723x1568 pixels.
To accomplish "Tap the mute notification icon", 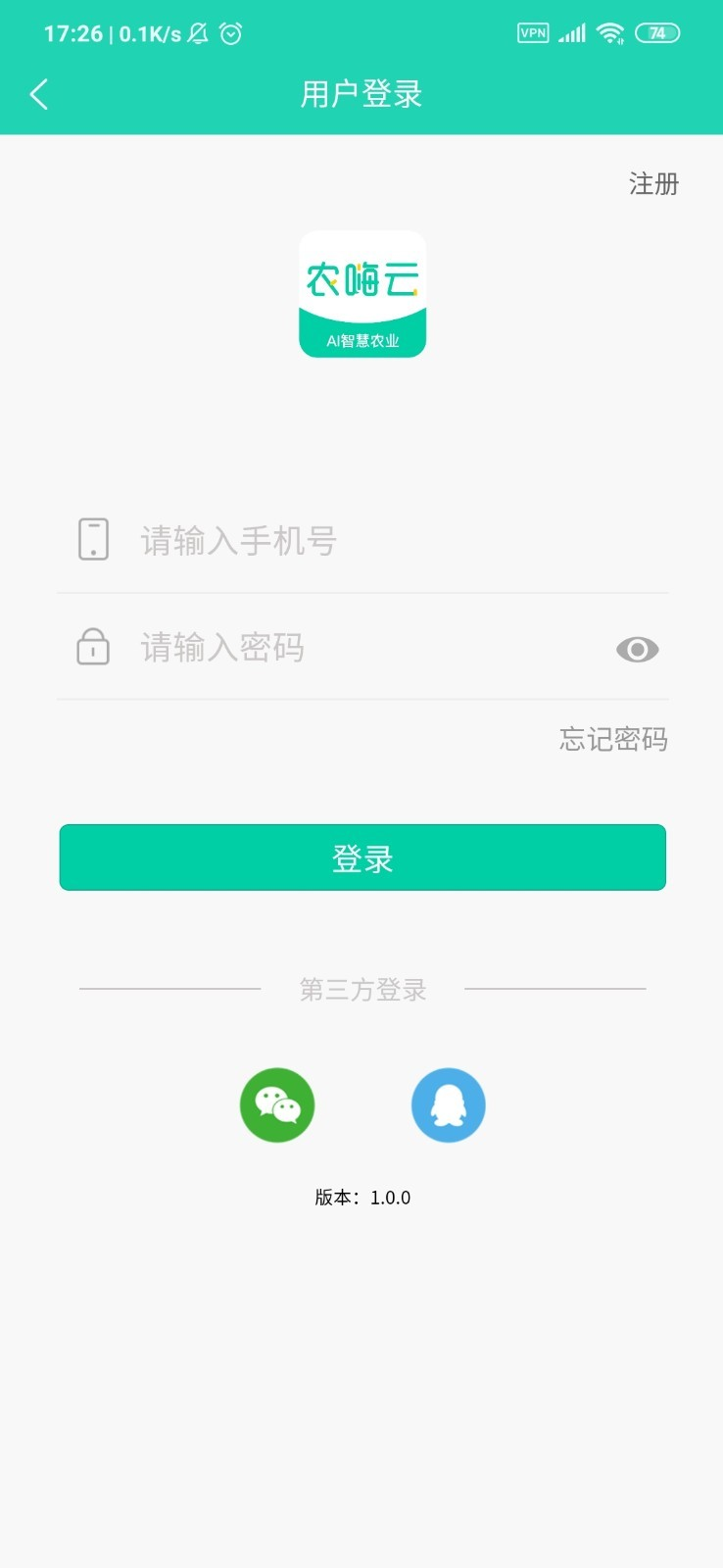I will 197,32.
